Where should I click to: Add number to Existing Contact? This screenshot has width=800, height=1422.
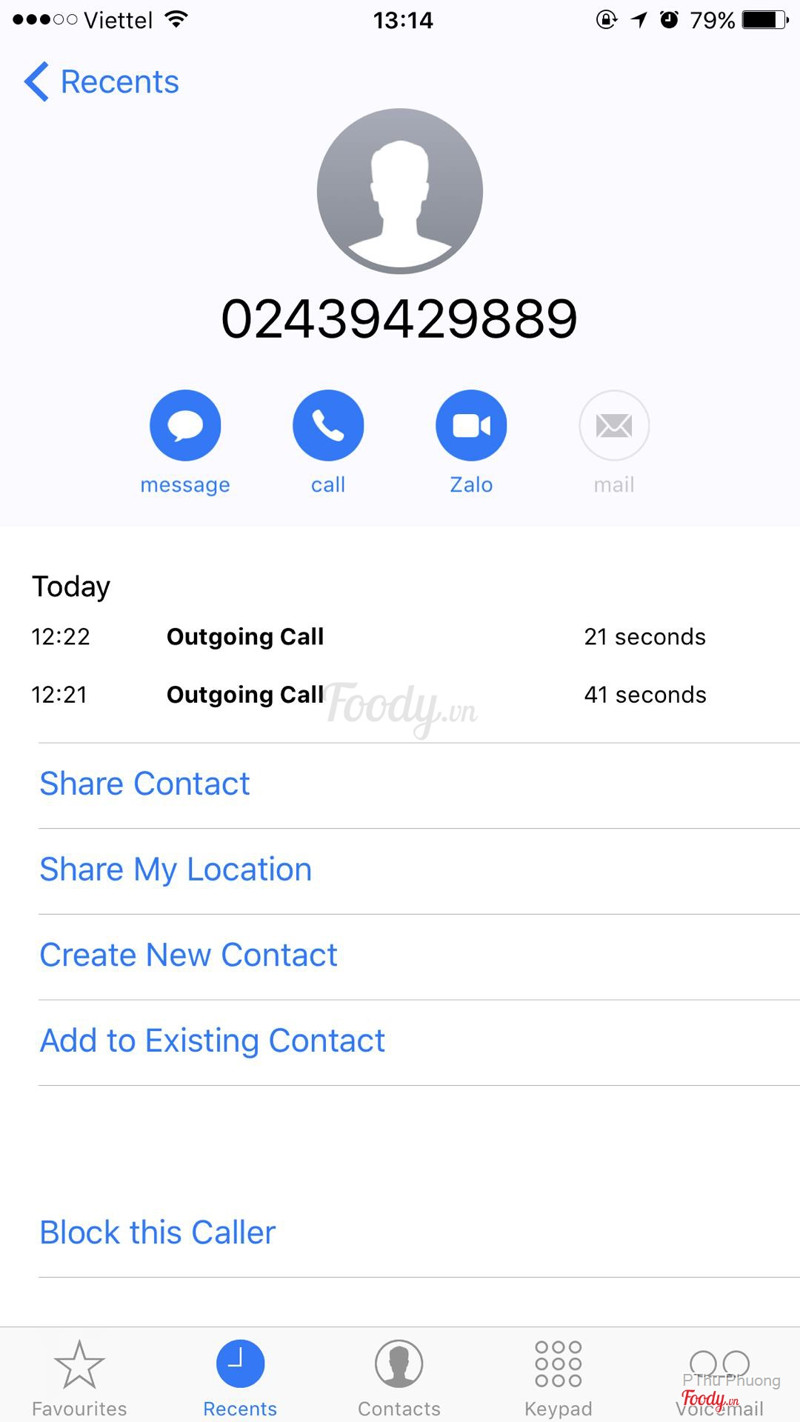[212, 1041]
